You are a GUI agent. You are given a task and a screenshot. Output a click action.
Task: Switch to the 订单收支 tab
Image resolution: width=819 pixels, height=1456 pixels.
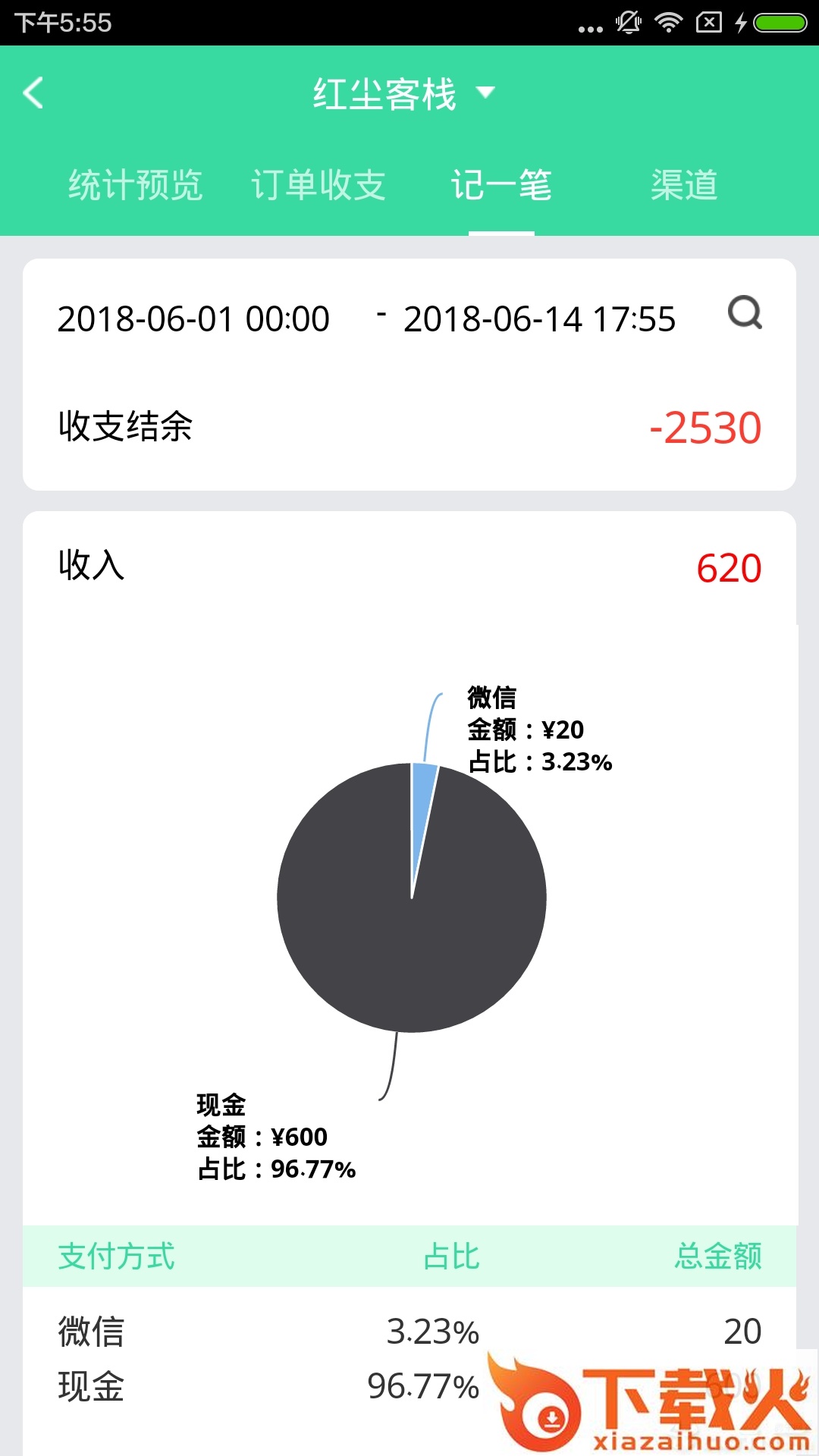point(318,185)
